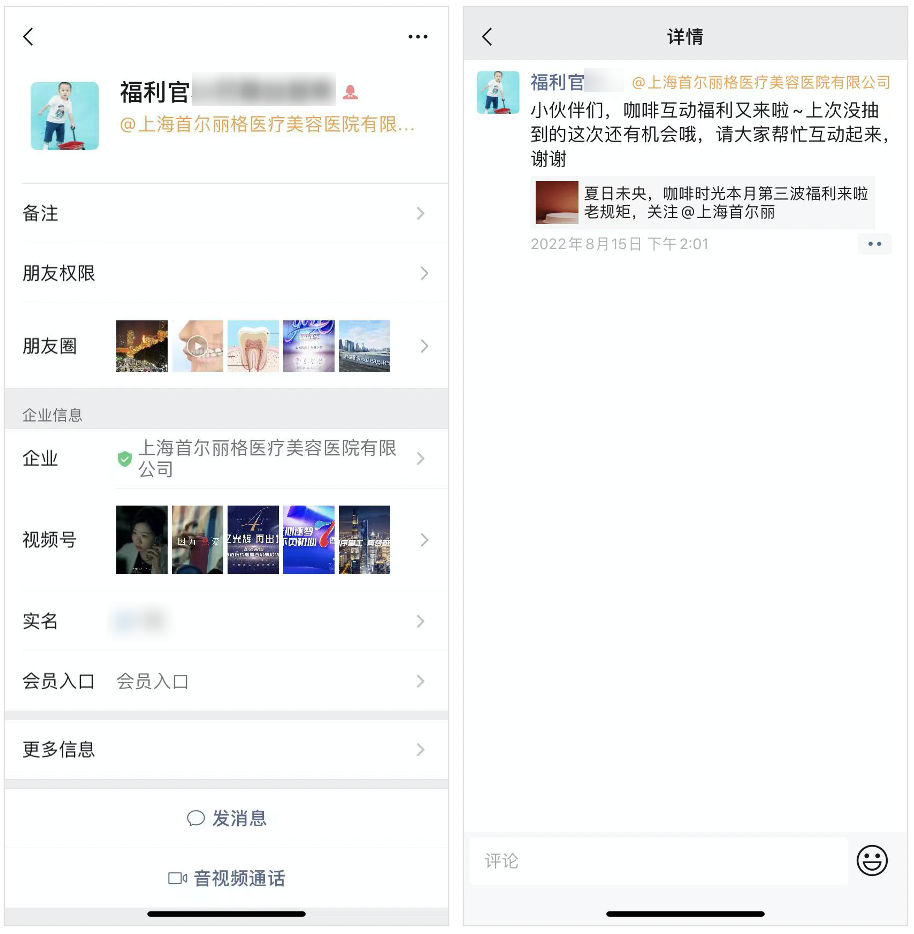914x934 pixels.
Task: Open the 实名 row
Action: 226,621
